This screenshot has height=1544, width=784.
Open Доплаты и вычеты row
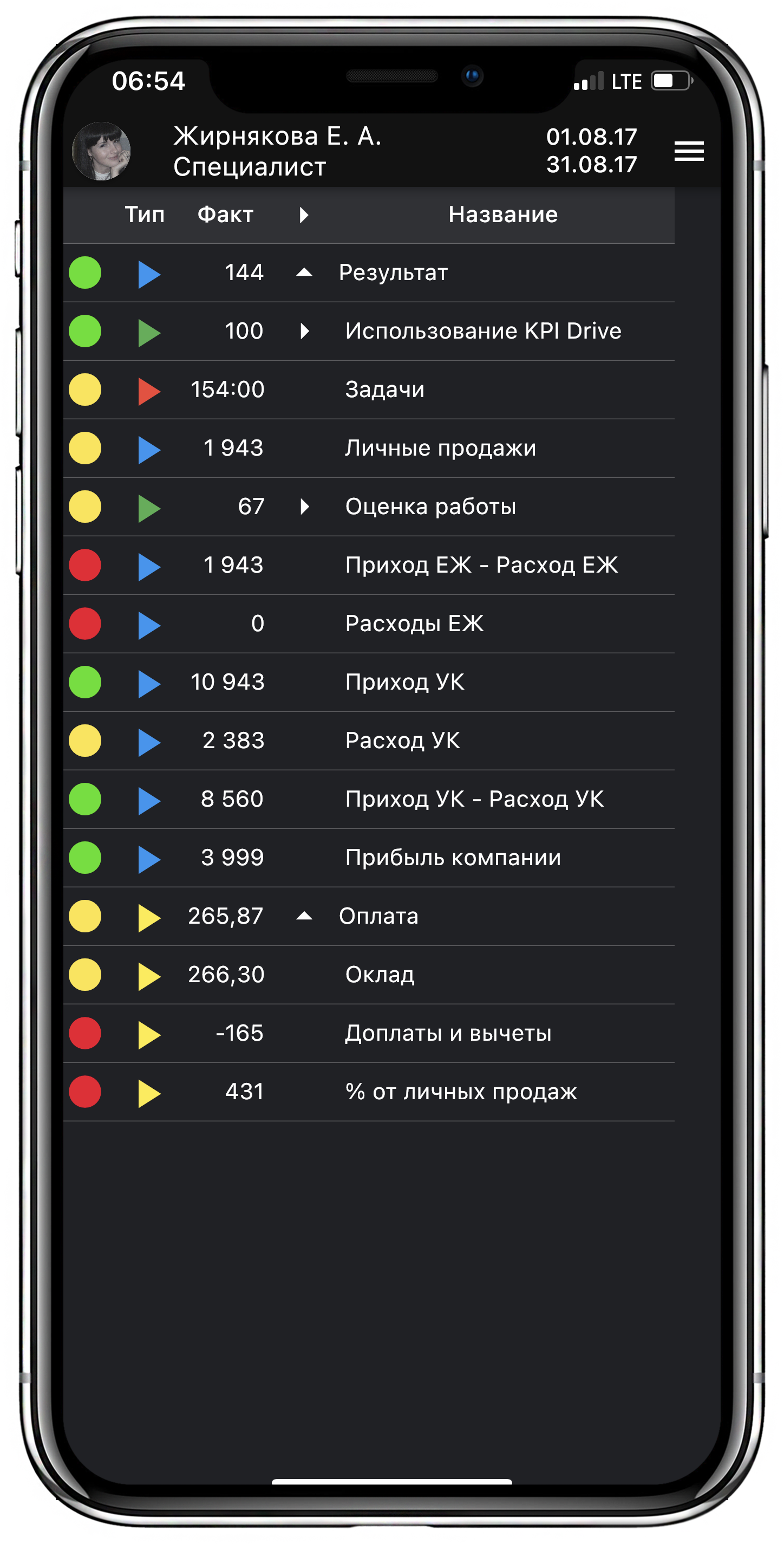point(369,1033)
